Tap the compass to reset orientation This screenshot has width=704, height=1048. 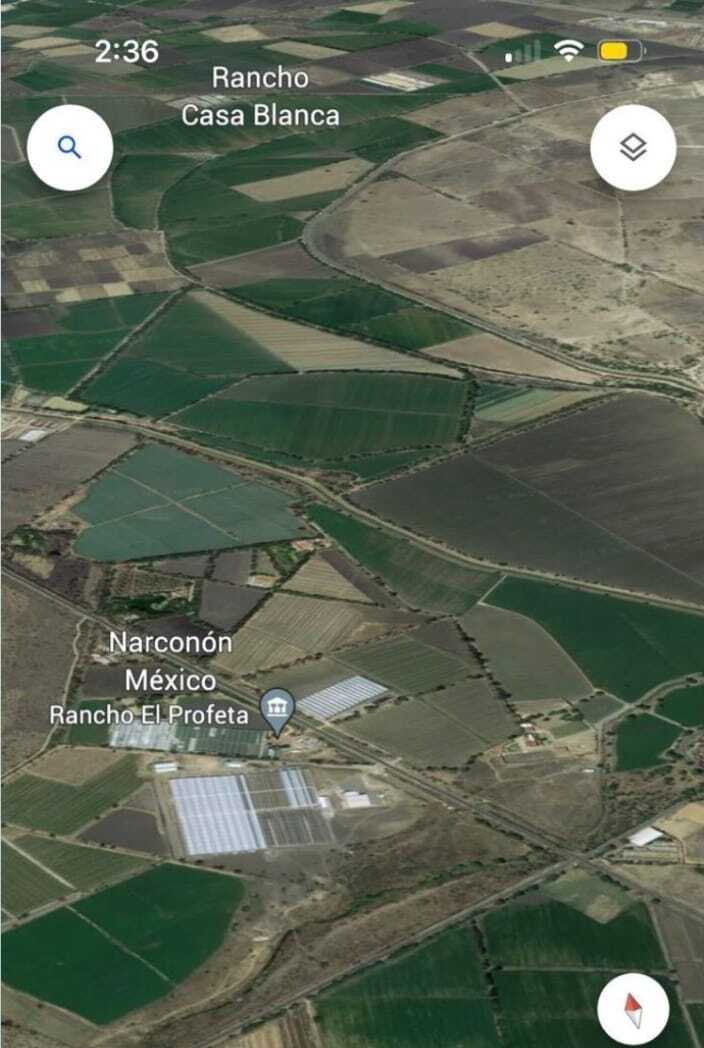tap(633, 1008)
